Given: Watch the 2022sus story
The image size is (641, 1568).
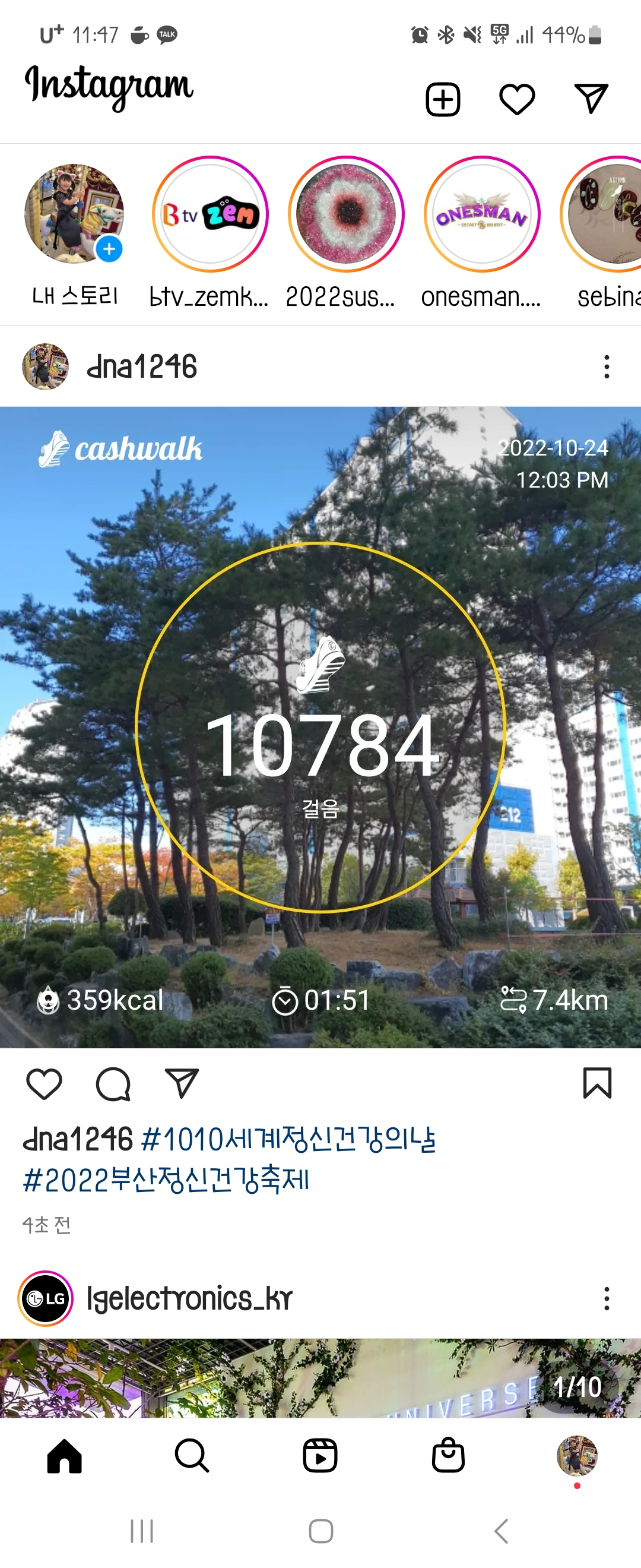Looking at the screenshot, I should click(346, 214).
